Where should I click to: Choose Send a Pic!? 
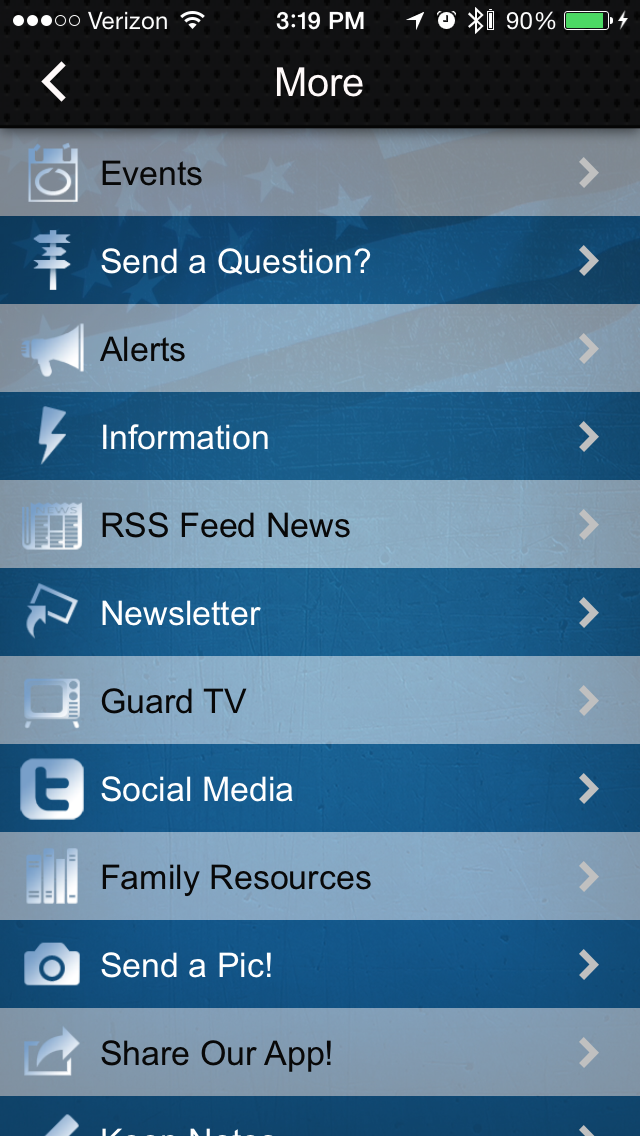tap(320, 965)
